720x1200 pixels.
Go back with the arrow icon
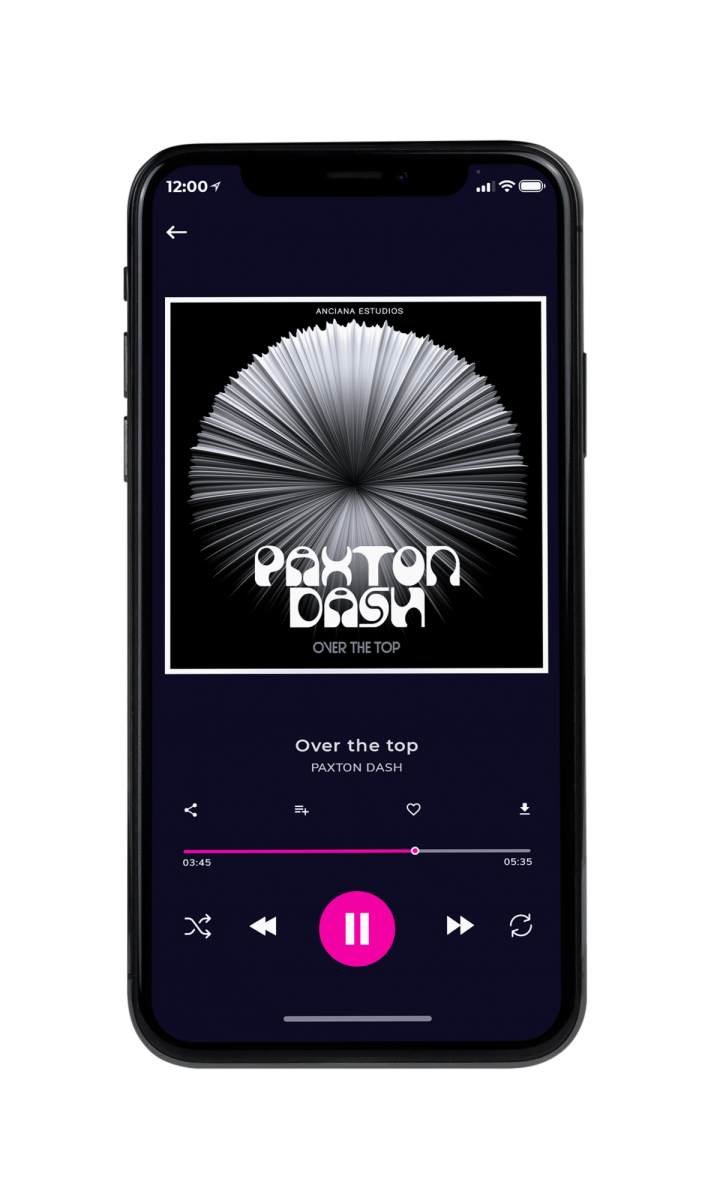click(177, 232)
